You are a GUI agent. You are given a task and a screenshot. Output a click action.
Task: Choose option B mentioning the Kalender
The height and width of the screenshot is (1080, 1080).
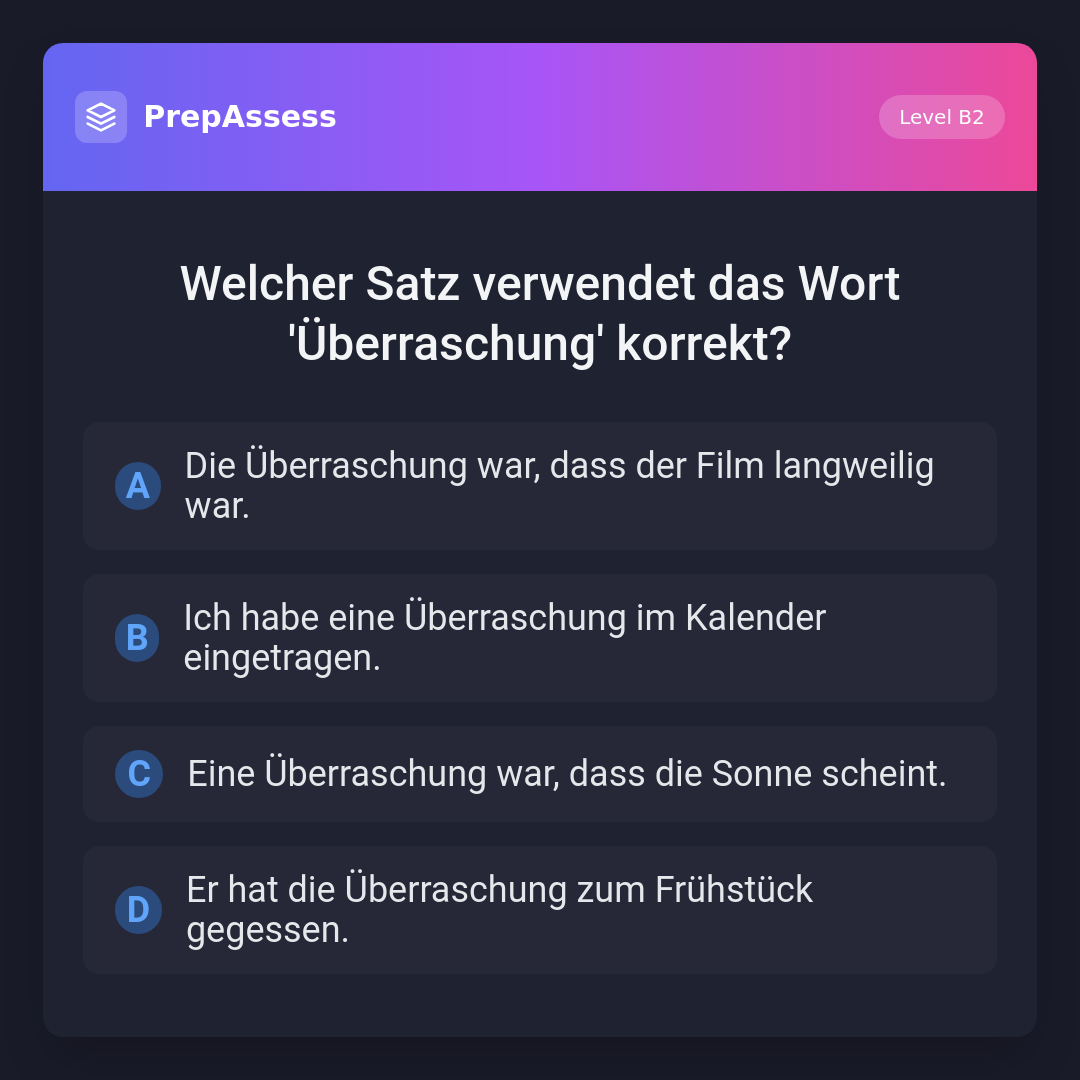[x=540, y=638]
